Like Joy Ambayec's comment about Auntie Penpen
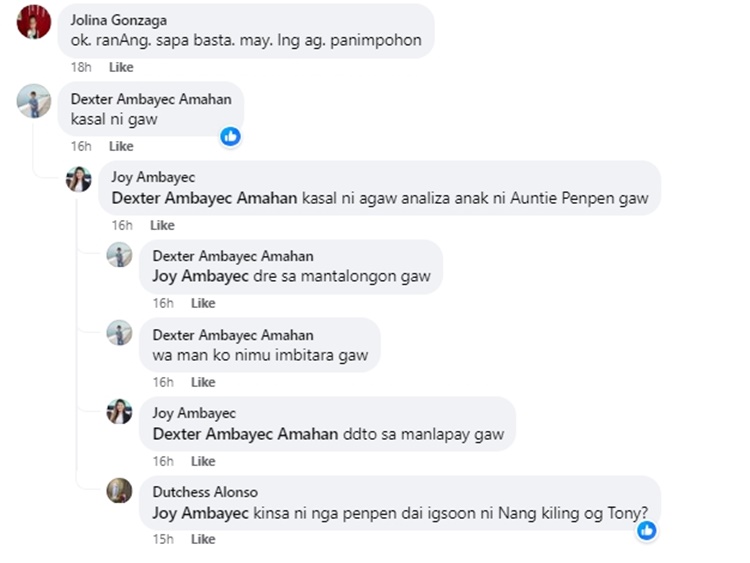The image size is (750, 563). tap(161, 225)
